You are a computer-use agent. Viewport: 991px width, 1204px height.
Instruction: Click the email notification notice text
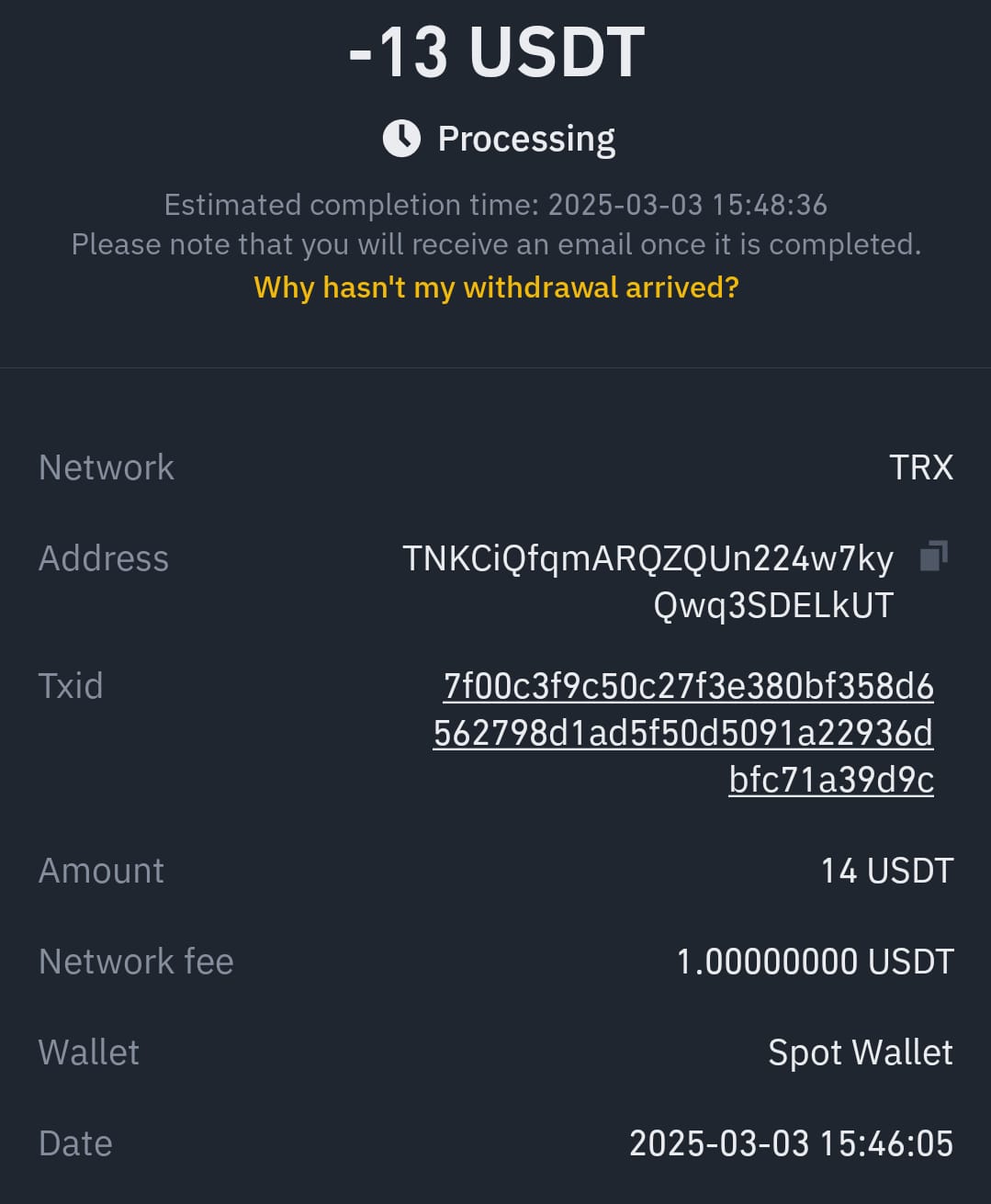tap(496, 244)
